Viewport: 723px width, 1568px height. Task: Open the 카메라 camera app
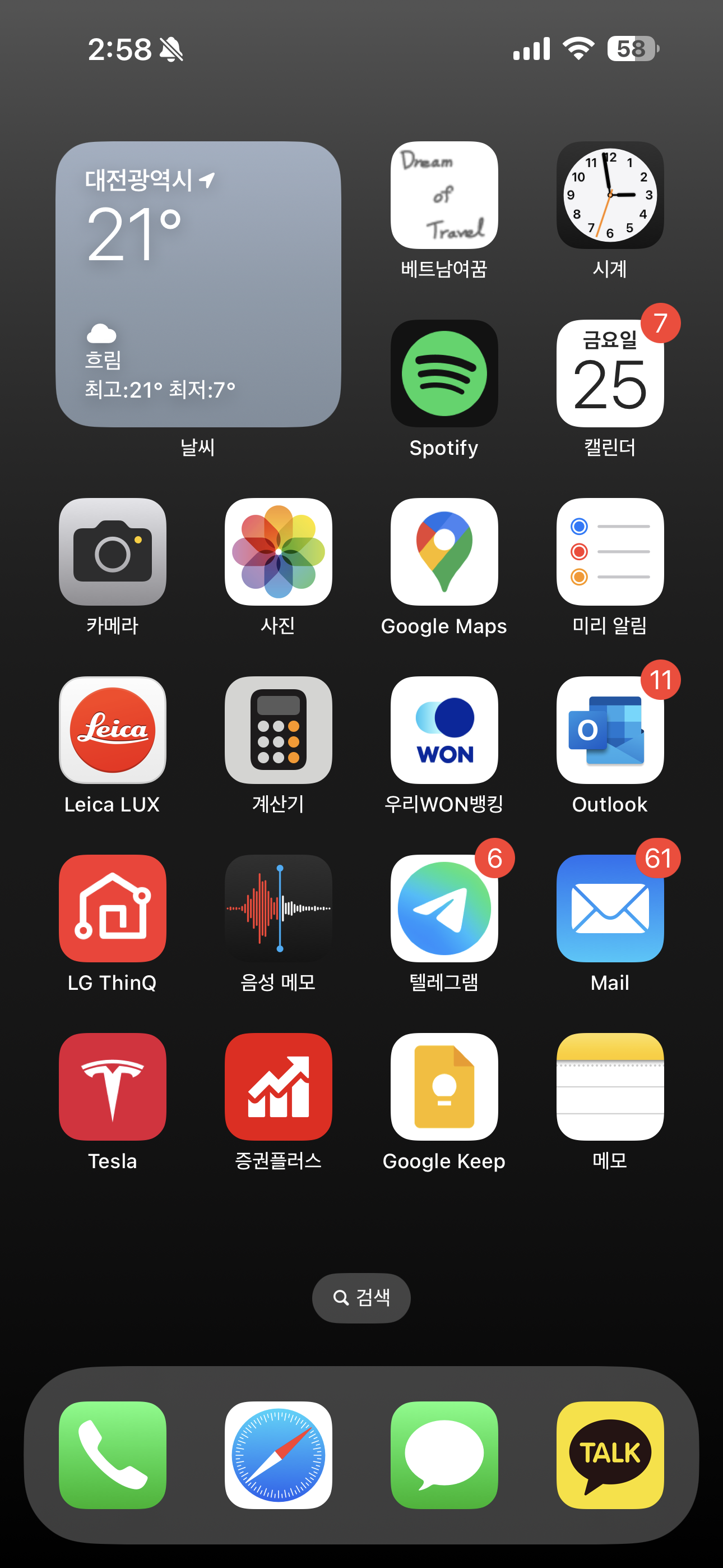click(113, 551)
